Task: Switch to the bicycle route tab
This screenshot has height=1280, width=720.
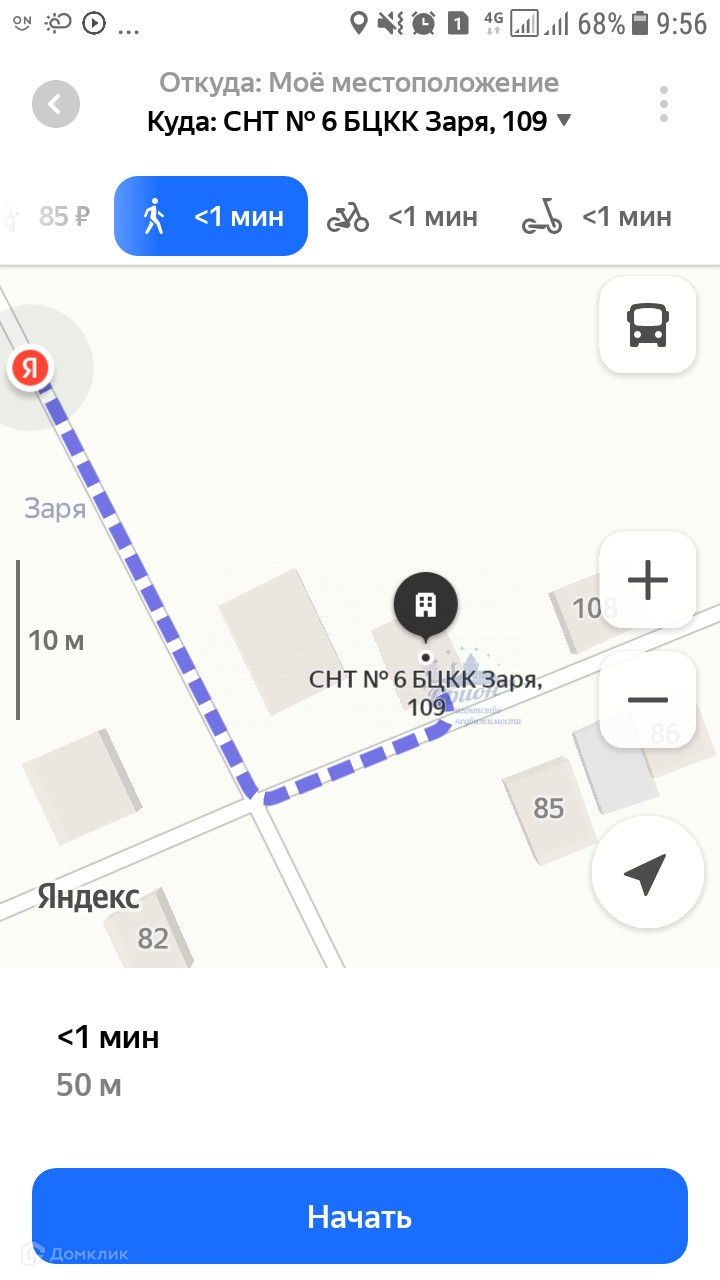Action: [403, 216]
